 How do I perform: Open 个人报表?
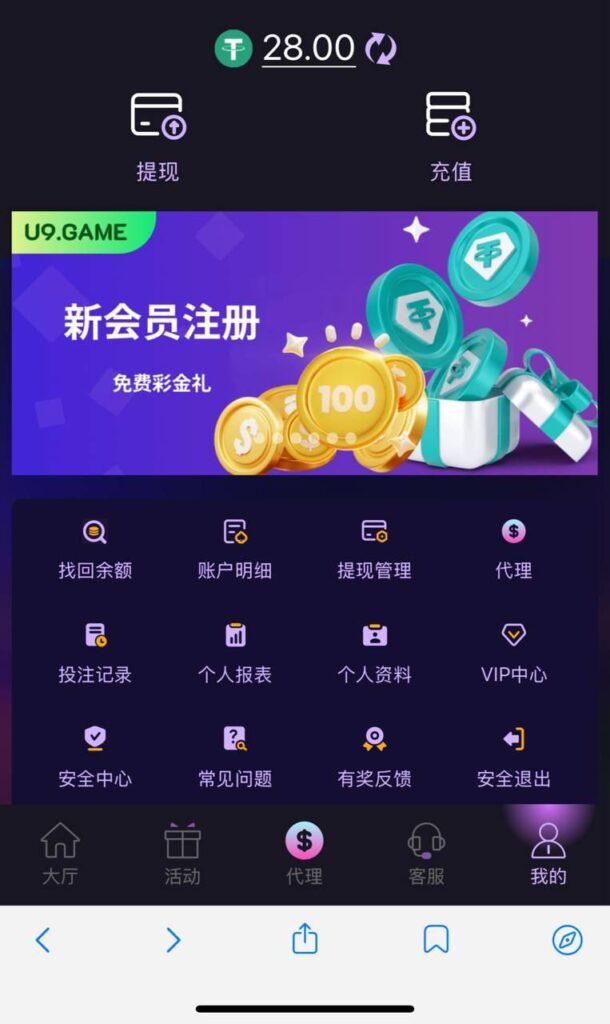[x=235, y=652]
